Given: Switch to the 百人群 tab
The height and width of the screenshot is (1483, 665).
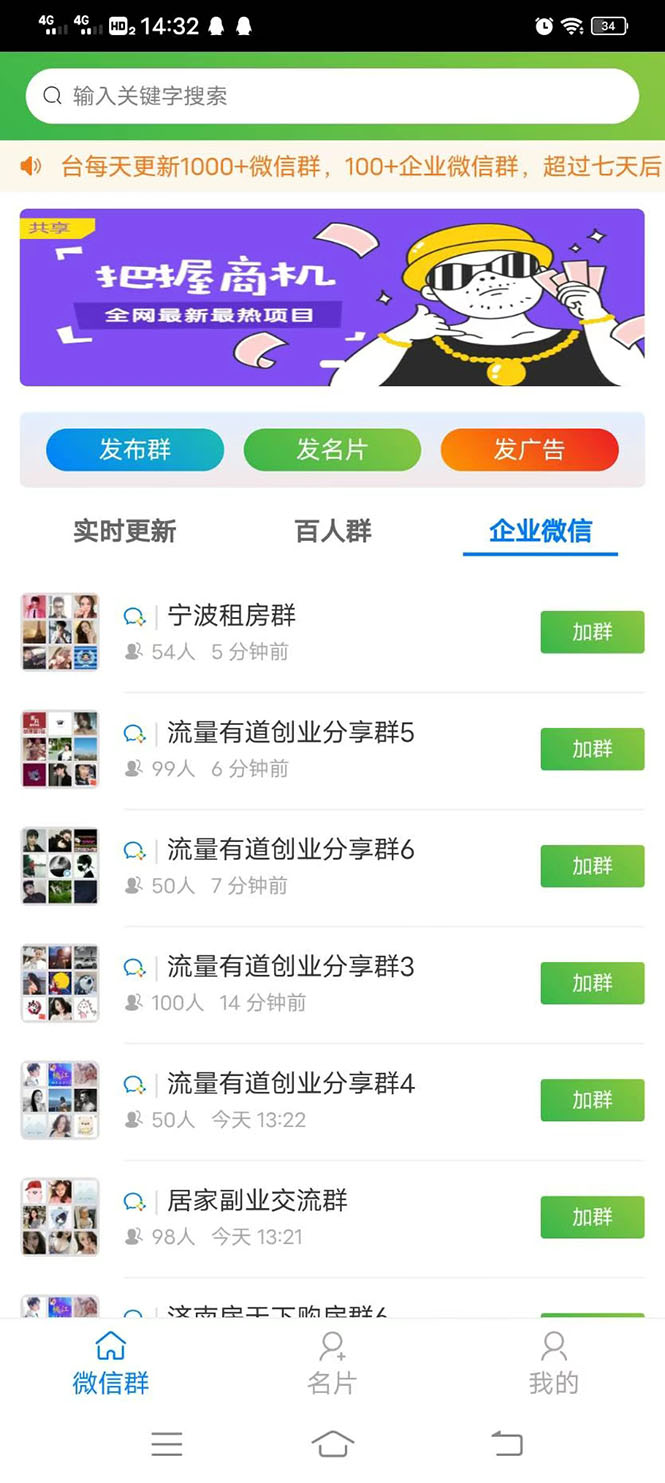Looking at the screenshot, I should click(x=333, y=531).
